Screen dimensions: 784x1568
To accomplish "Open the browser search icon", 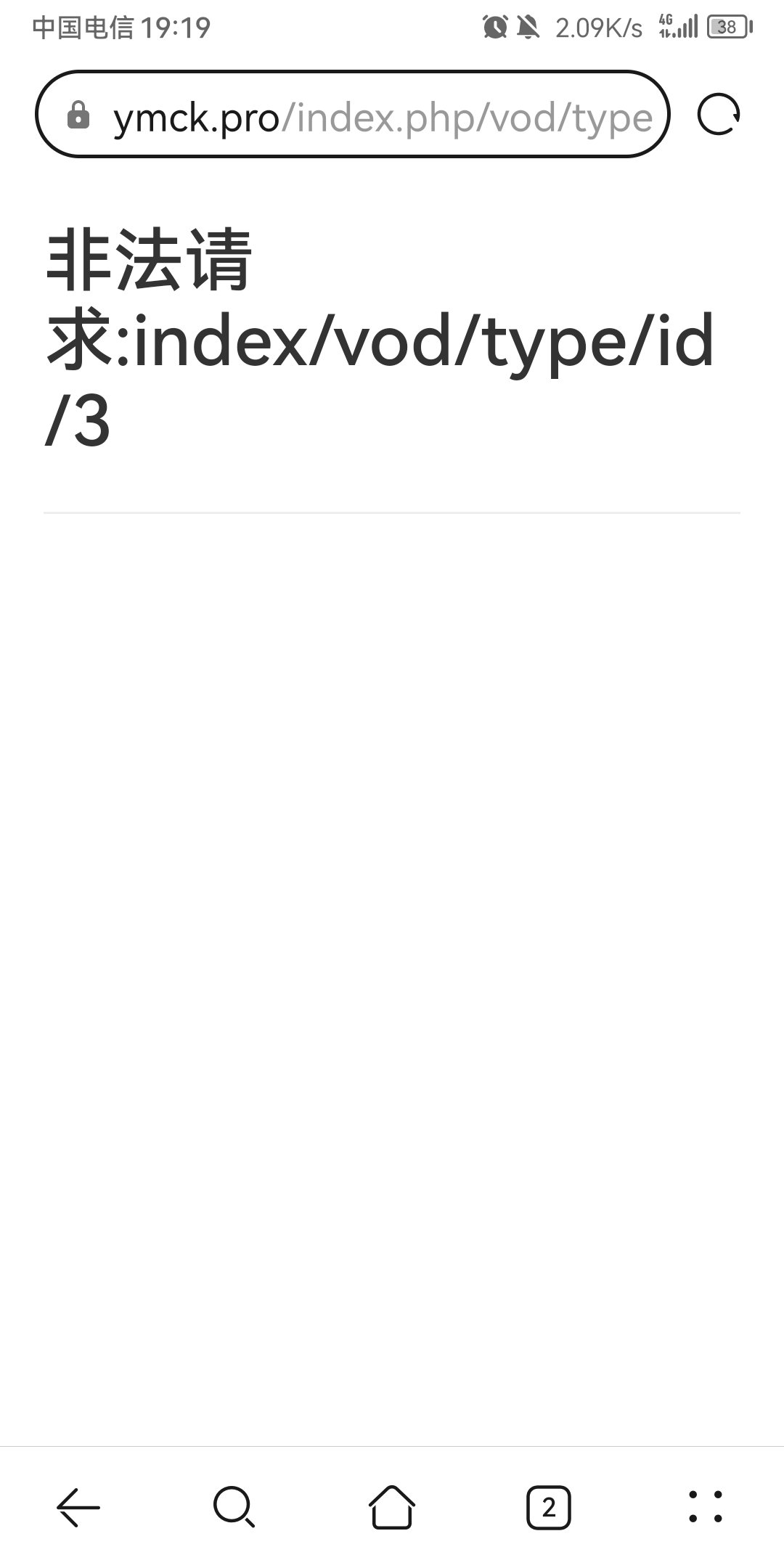I will (x=234, y=1508).
